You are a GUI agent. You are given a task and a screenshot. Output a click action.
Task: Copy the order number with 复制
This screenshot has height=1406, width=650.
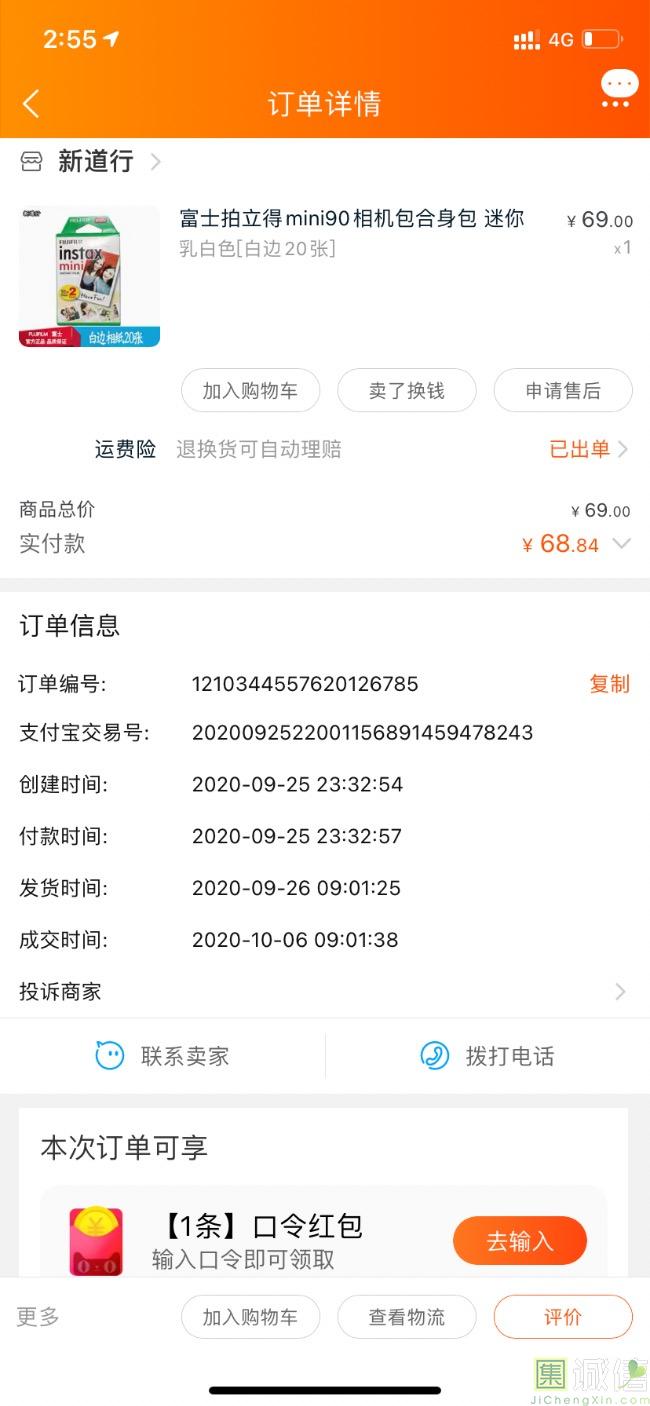tap(609, 684)
